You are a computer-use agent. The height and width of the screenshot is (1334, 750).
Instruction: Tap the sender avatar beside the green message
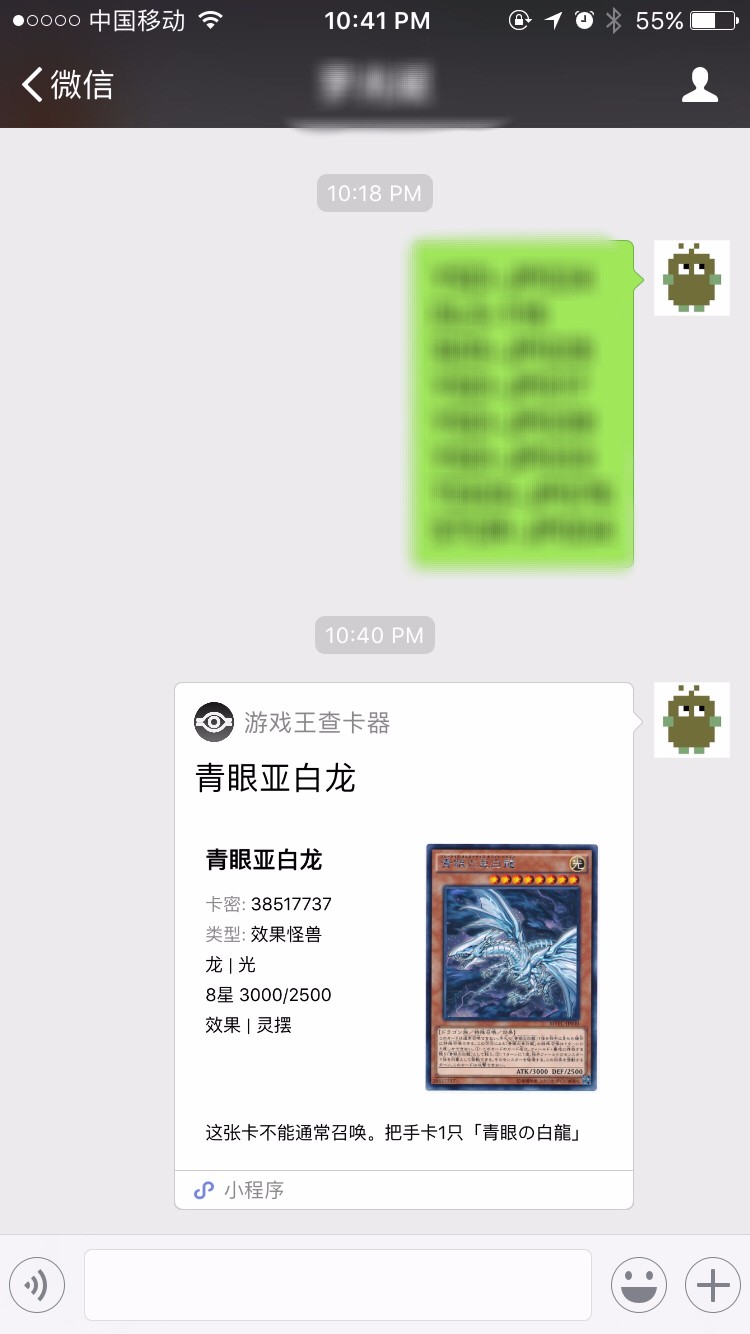point(691,278)
